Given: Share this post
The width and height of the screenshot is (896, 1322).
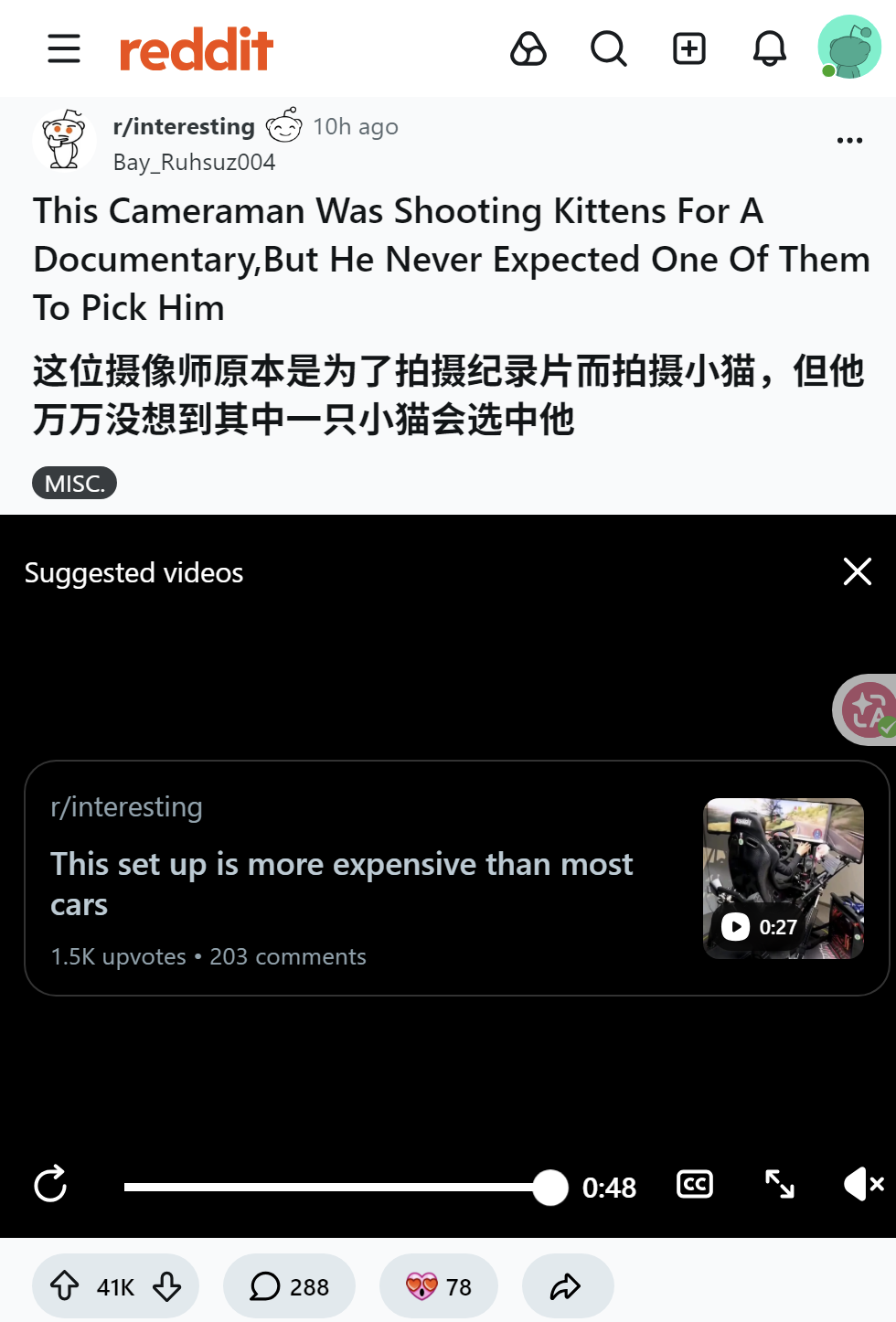Looking at the screenshot, I should click(x=567, y=1286).
